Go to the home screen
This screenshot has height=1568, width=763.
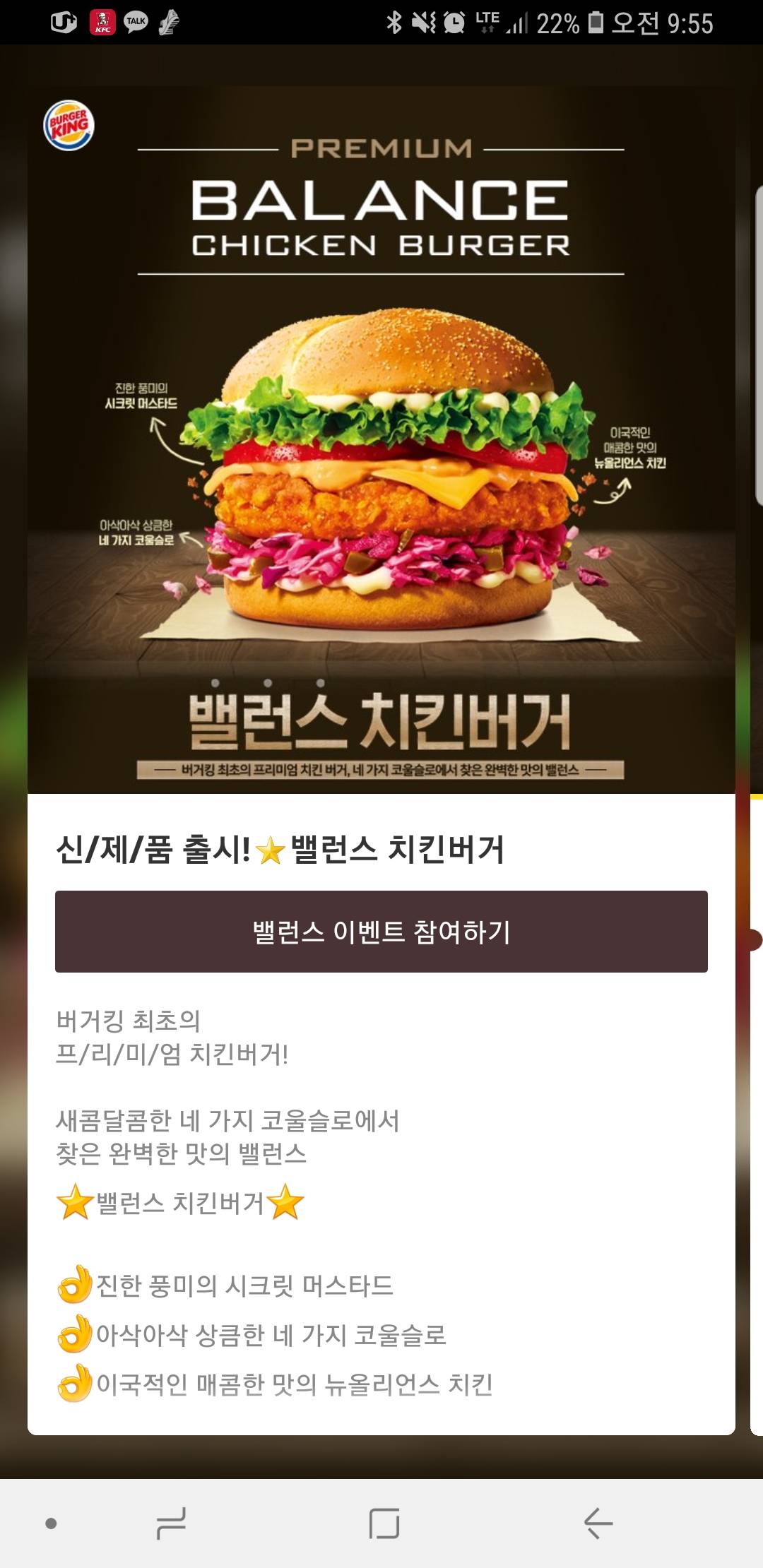384,1523
